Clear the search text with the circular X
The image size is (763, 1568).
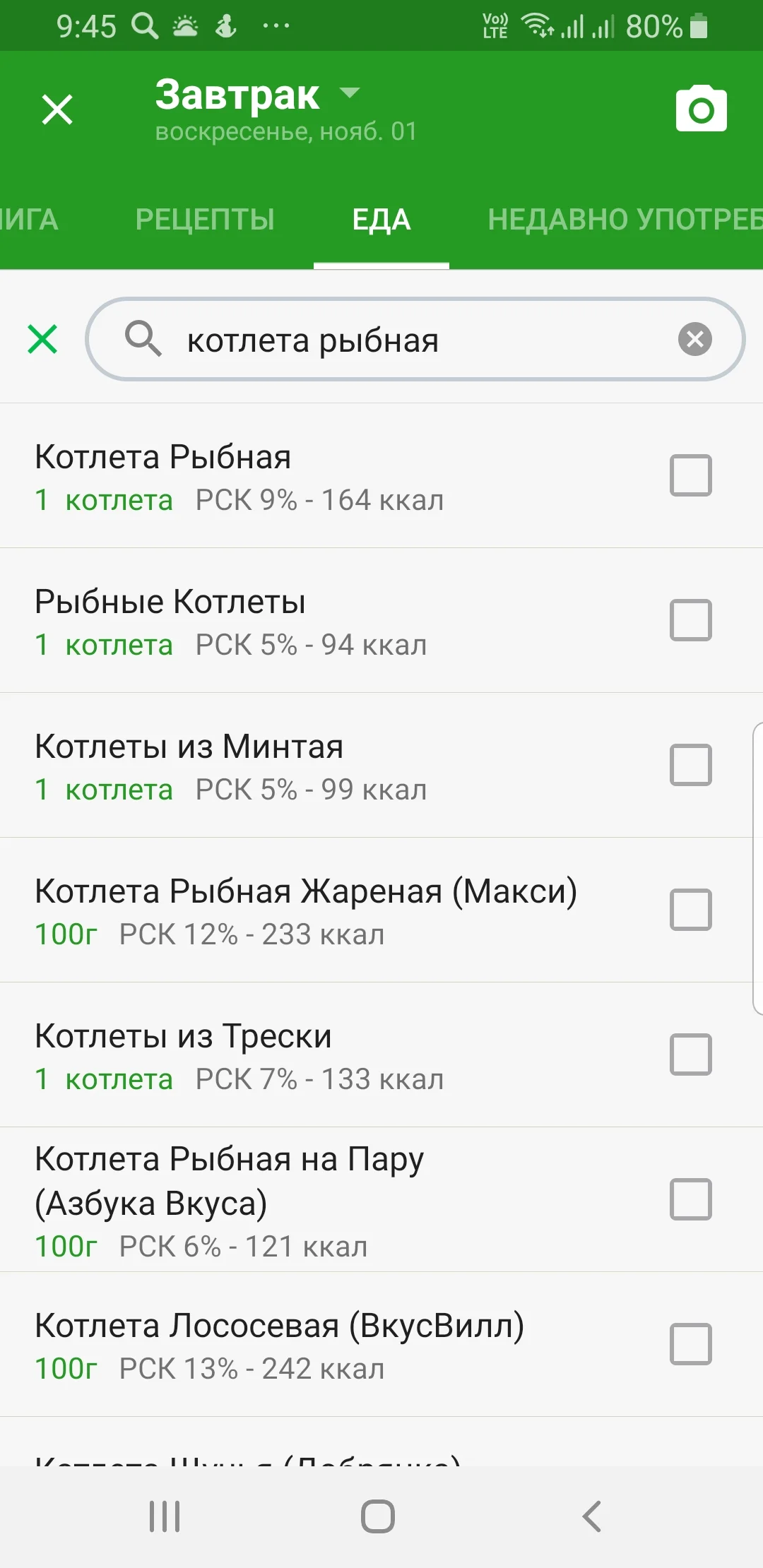694,339
